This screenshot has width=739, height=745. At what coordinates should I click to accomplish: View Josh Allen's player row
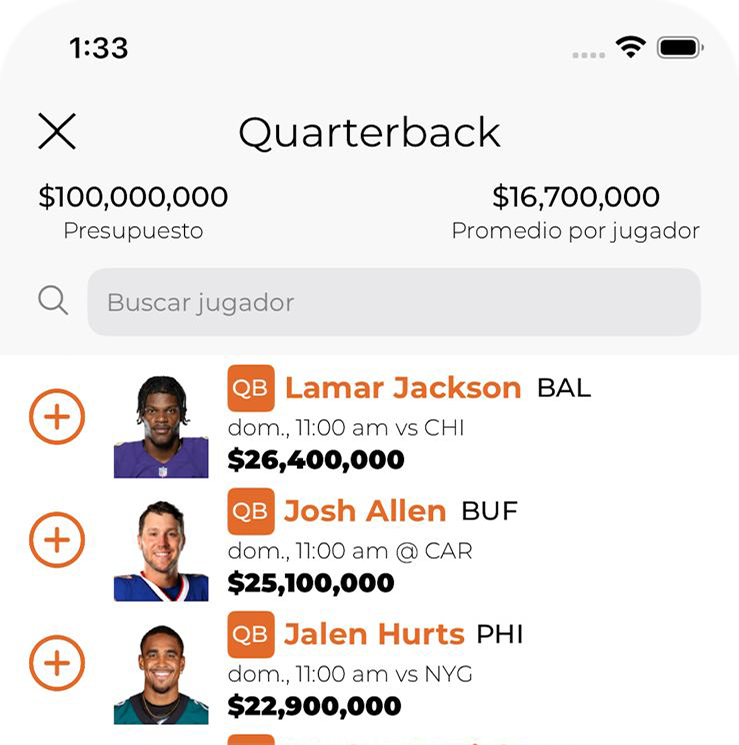click(x=364, y=512)
